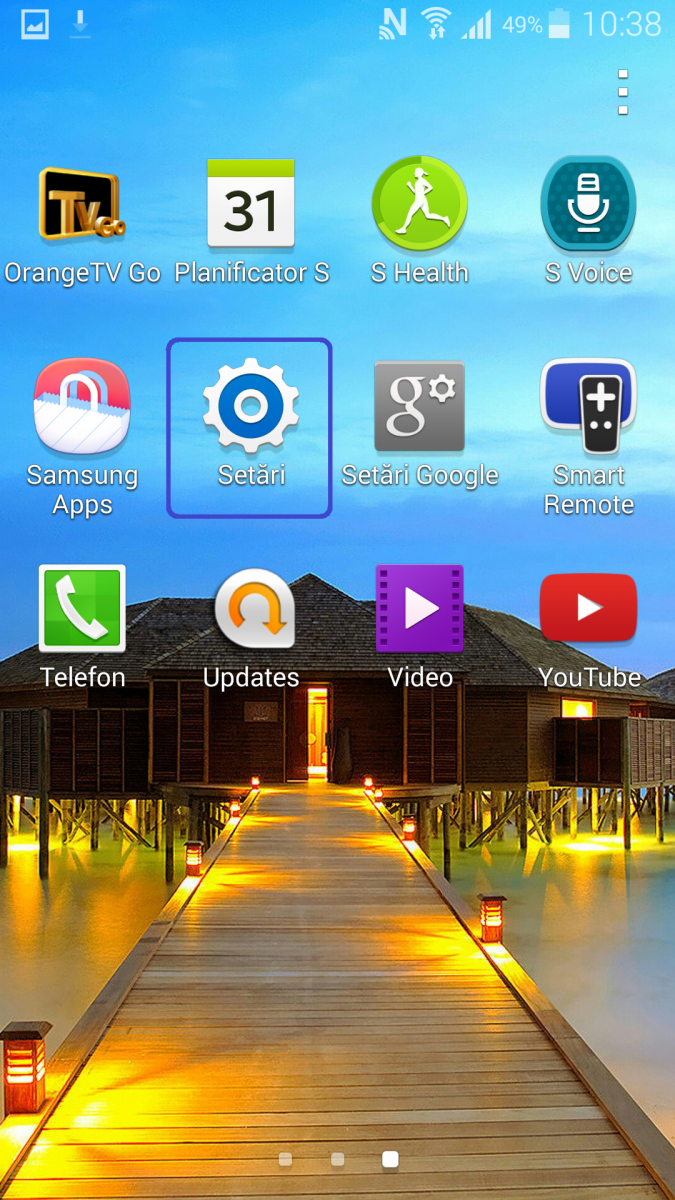Jump to the first page indicator dot
The width and height of the screenshot is (675, 1200).
[x=286, y=1159]
